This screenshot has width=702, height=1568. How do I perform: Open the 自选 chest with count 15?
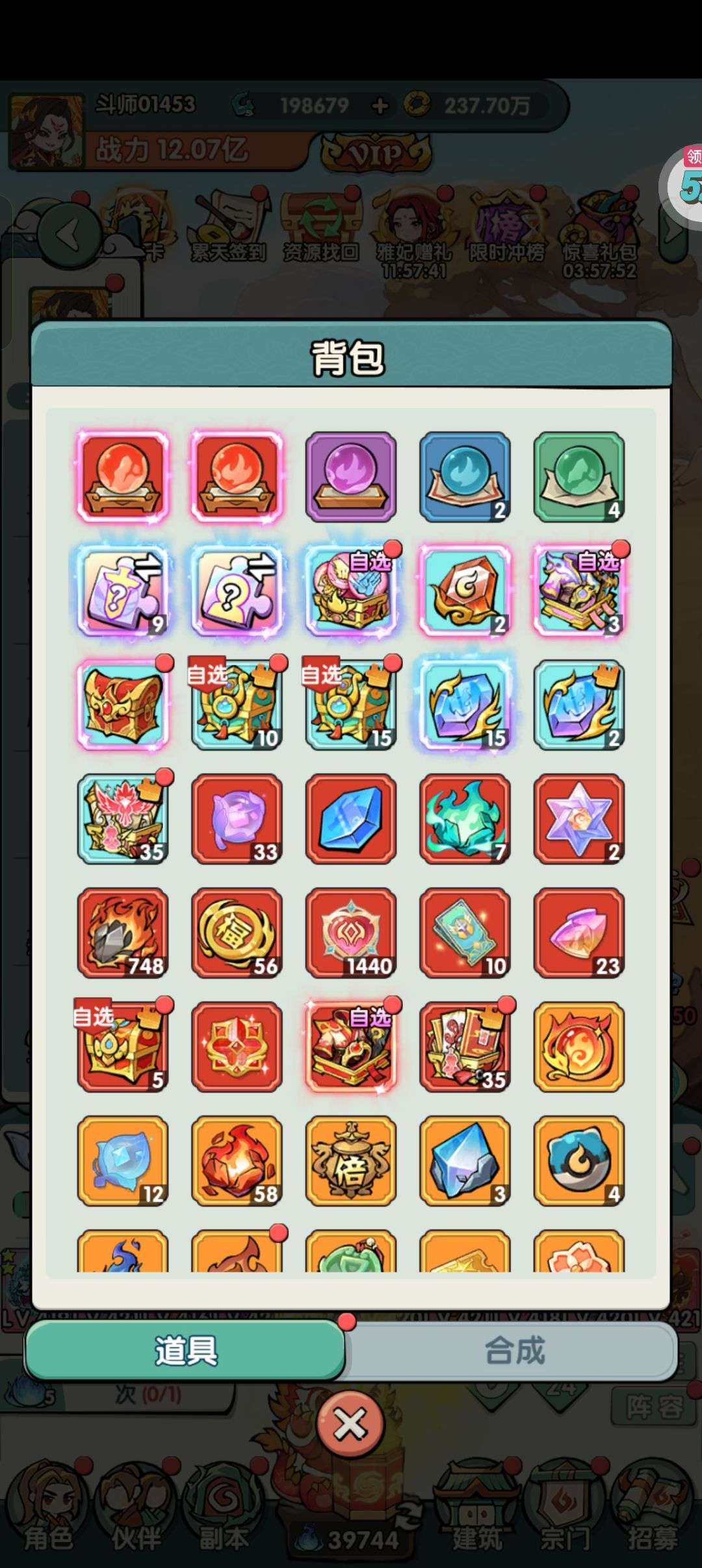(x=350, y=705)
